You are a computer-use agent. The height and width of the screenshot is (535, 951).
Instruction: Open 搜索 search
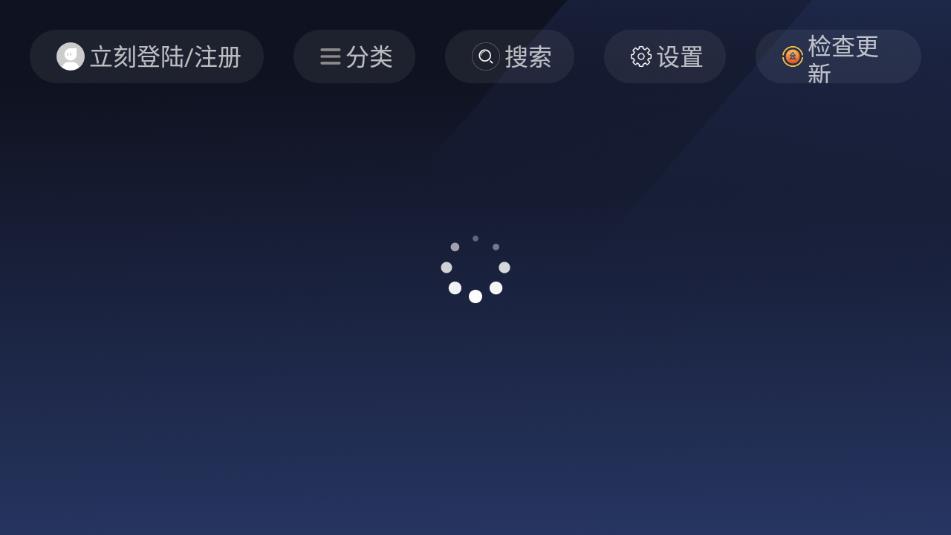[x=510, y=57]
